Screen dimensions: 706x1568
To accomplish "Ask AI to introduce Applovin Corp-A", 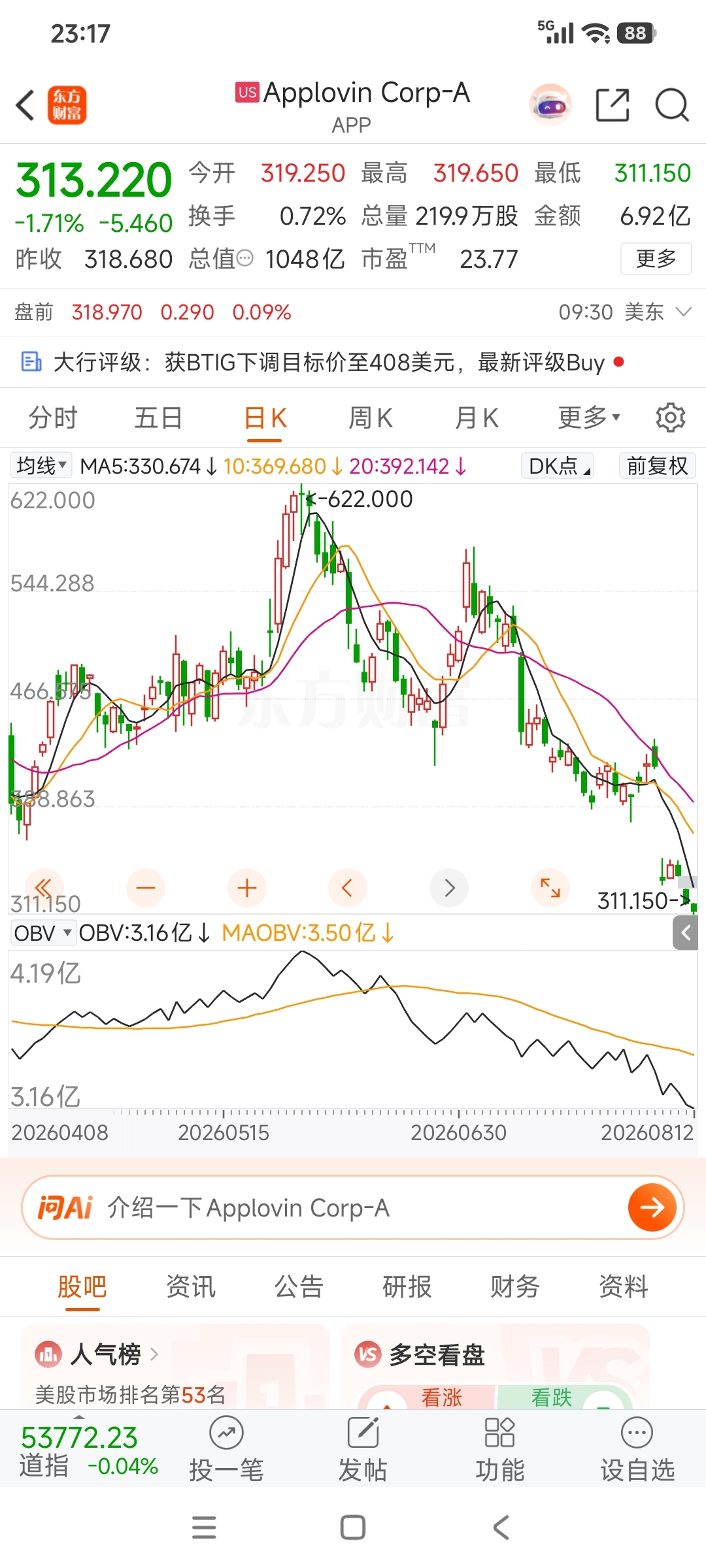I will pyautogui.click(x=353, y=1207).
